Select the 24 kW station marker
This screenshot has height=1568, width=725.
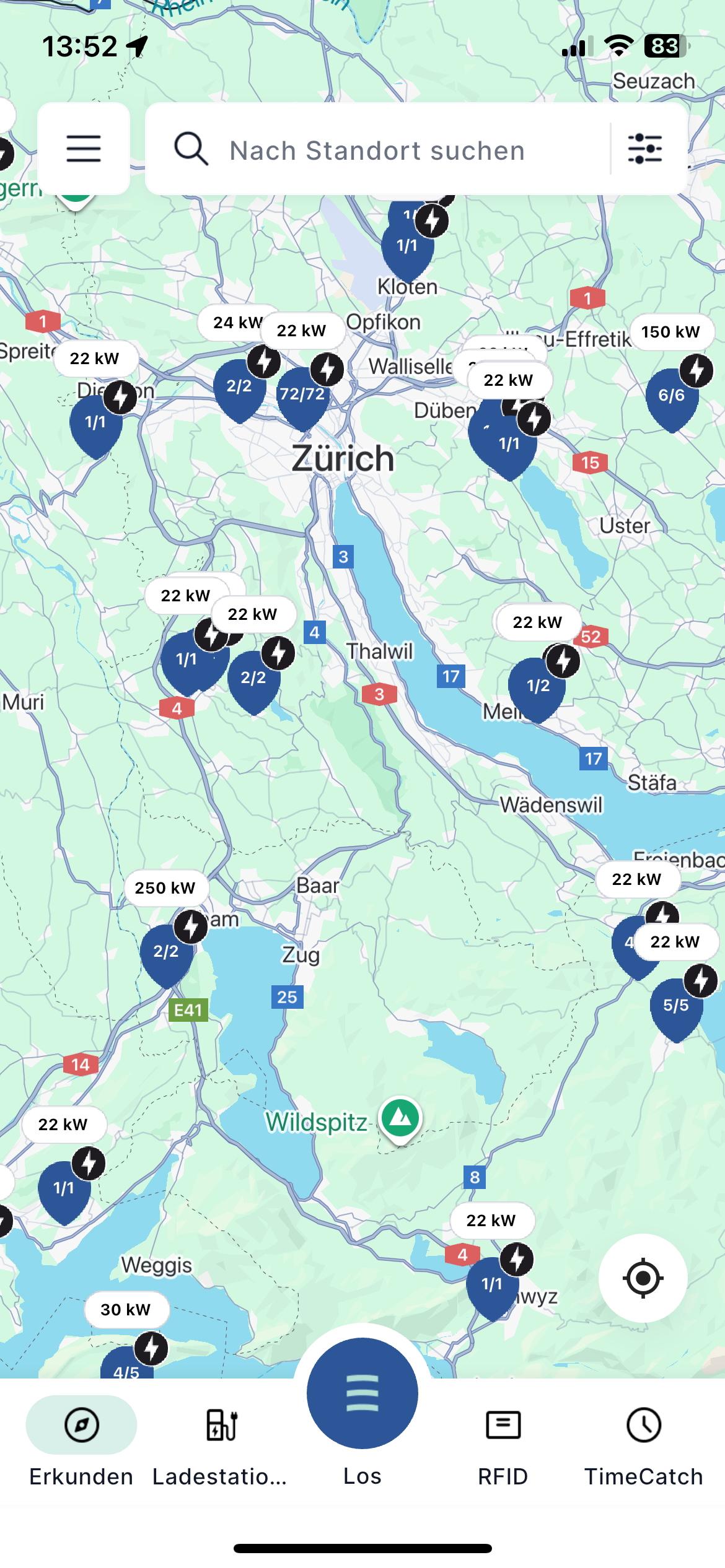239,388
